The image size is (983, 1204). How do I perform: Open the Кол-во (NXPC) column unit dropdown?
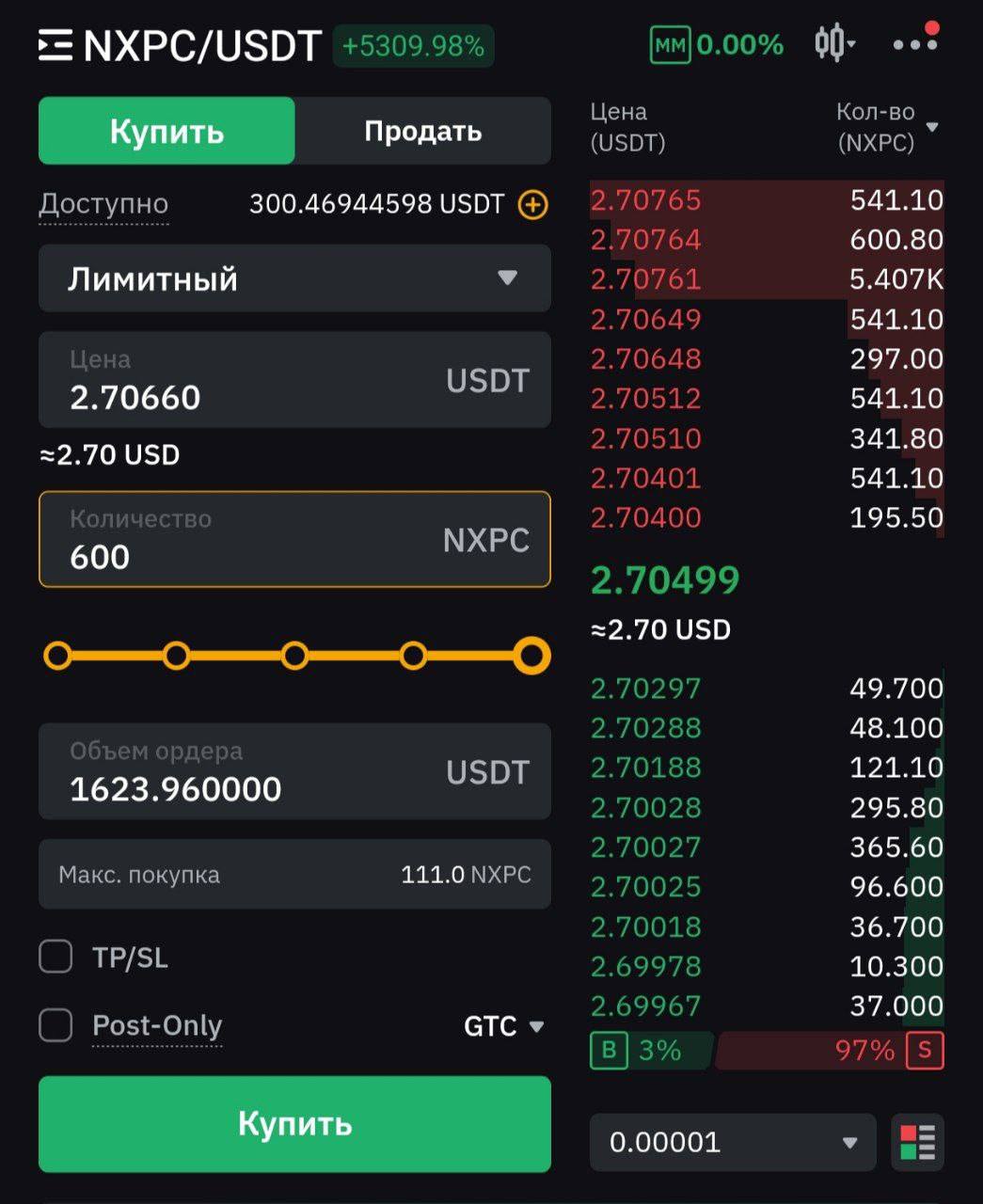(x=931, y=127)
